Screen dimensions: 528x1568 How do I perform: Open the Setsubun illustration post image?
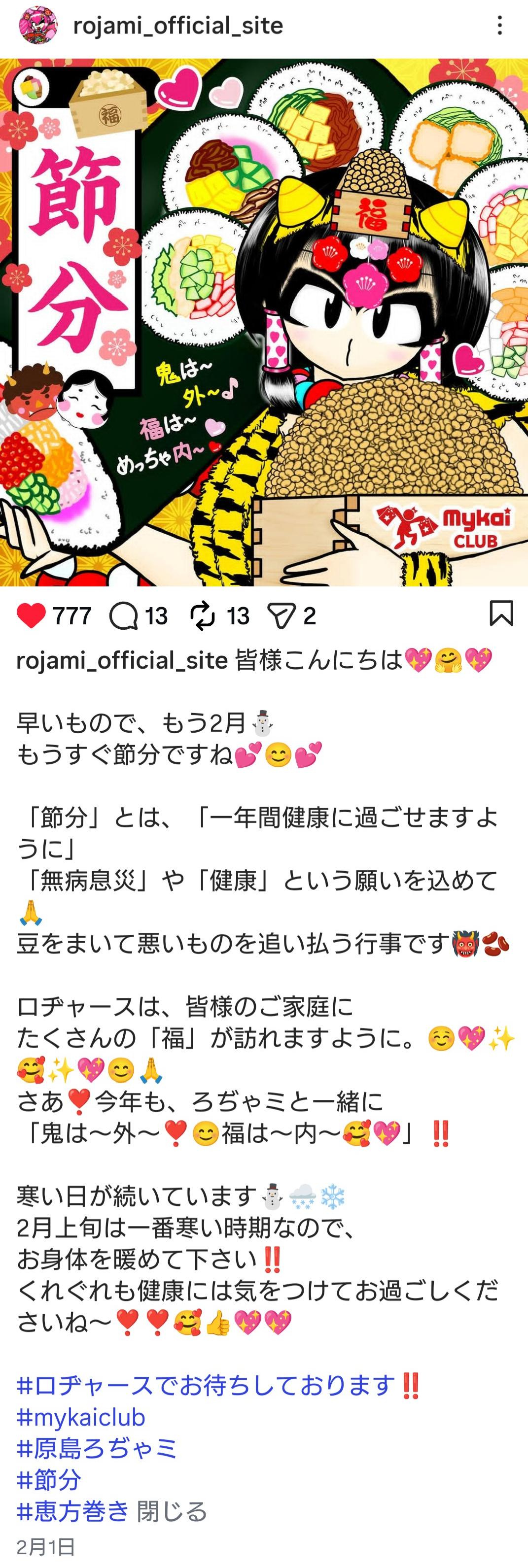click(264, 323)
